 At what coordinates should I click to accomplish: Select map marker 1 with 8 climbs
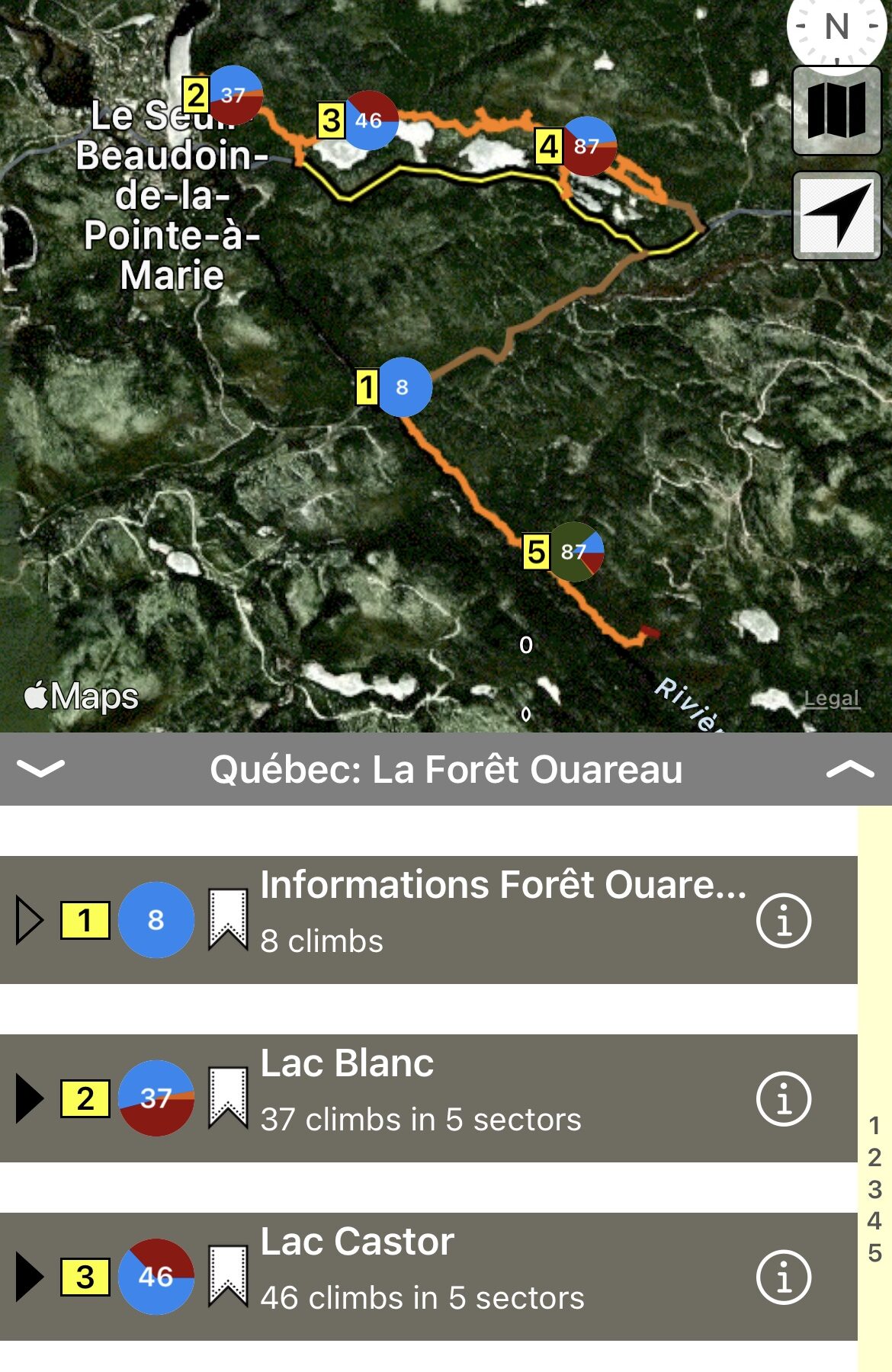tap(403, 387)
